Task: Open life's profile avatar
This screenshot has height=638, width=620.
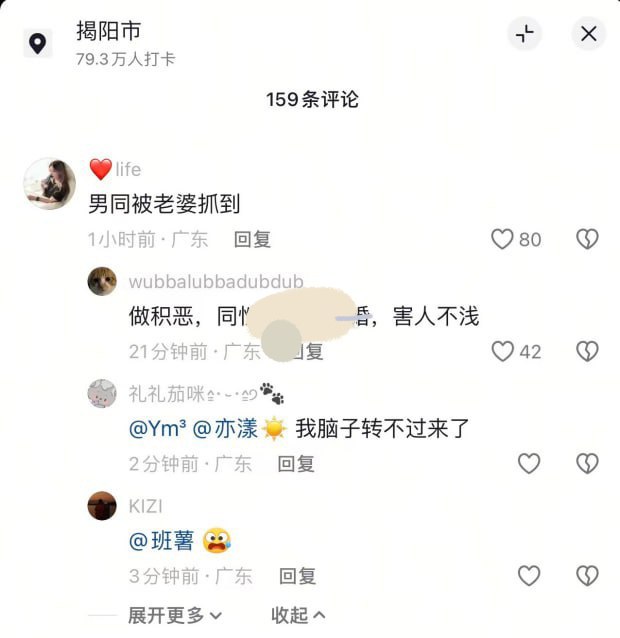Action: pyautogui.click(x=49, y=183)
